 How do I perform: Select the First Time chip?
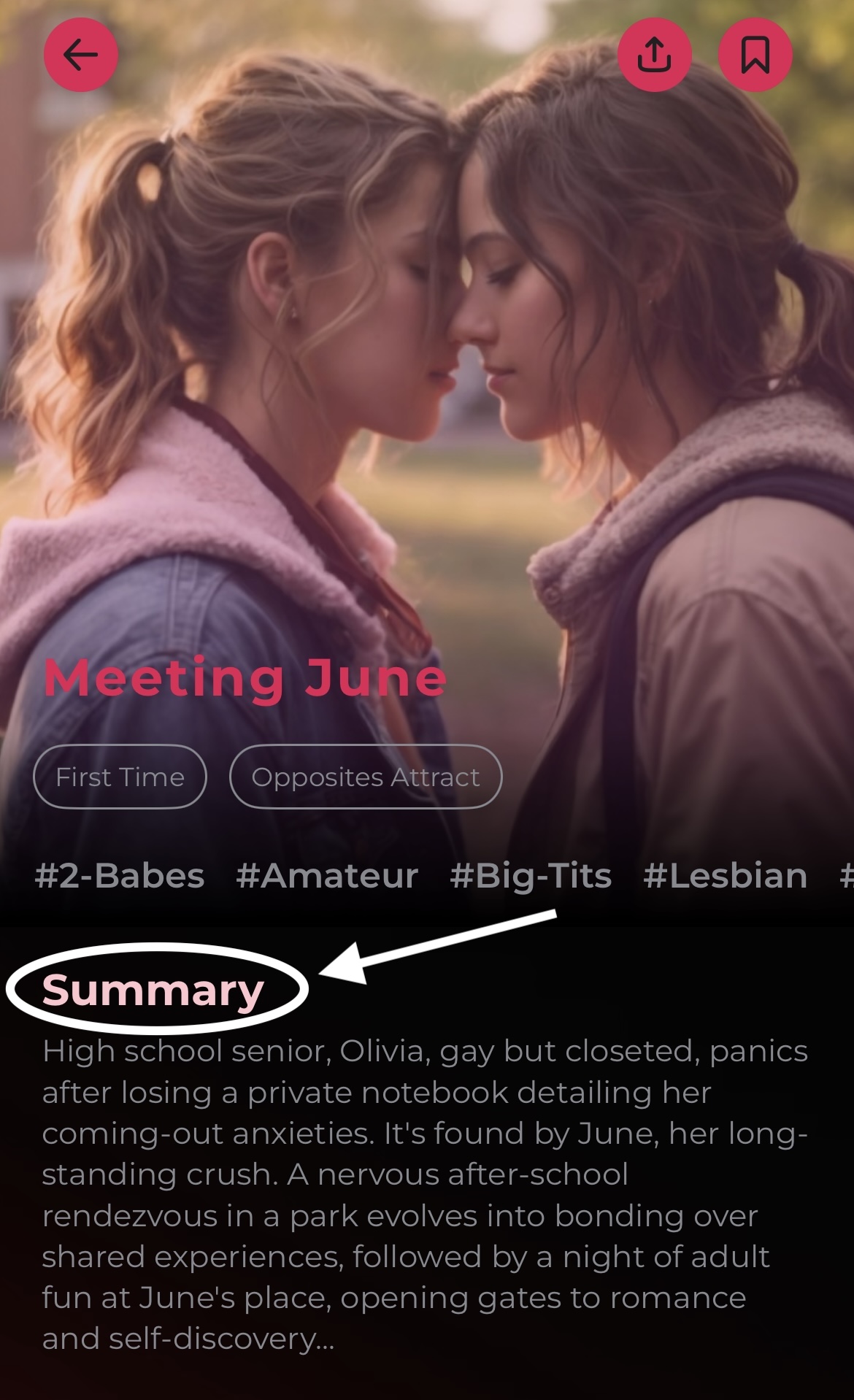coord(120,777)
